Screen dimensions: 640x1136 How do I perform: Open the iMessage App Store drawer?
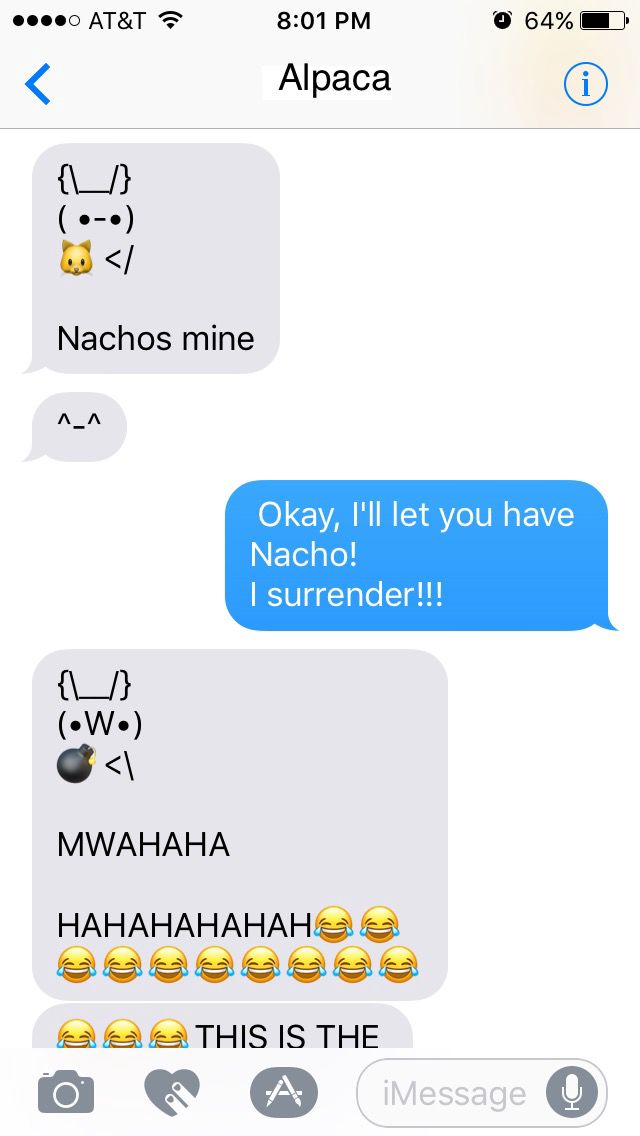click(x=283, y=1092)
